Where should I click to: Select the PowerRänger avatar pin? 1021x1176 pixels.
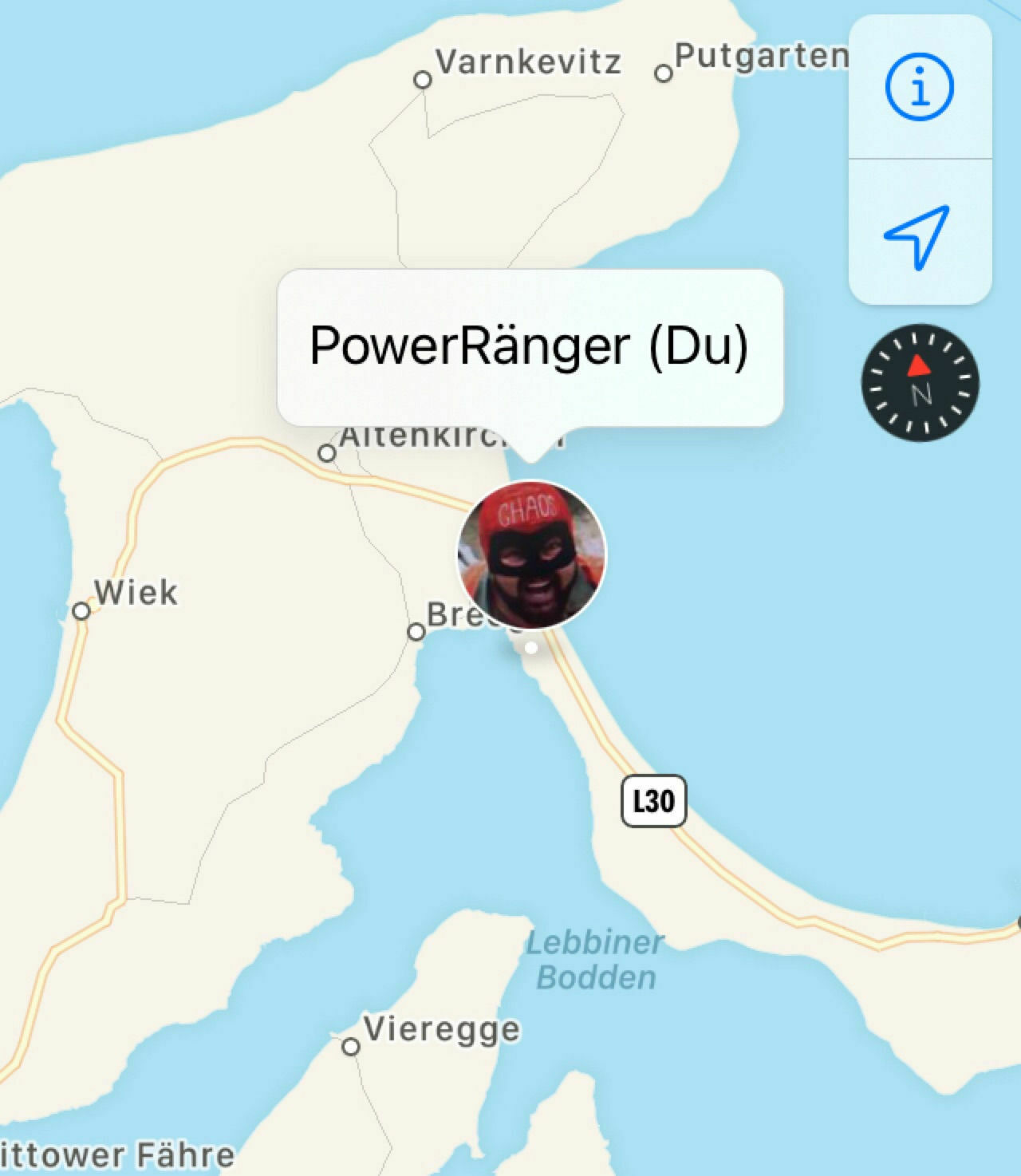point(531,555)
